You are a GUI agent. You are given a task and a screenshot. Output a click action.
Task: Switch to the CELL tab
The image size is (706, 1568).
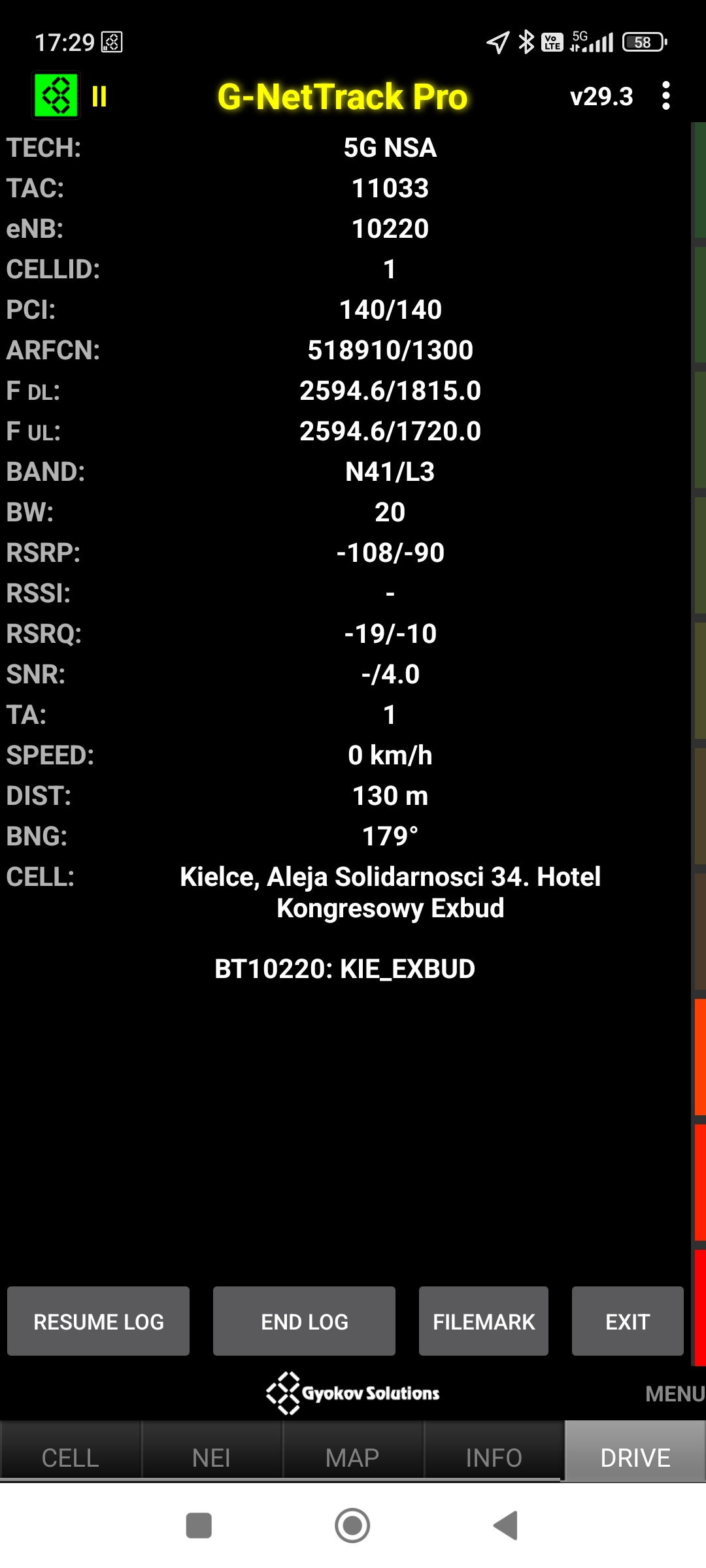tap(71, 1458)
